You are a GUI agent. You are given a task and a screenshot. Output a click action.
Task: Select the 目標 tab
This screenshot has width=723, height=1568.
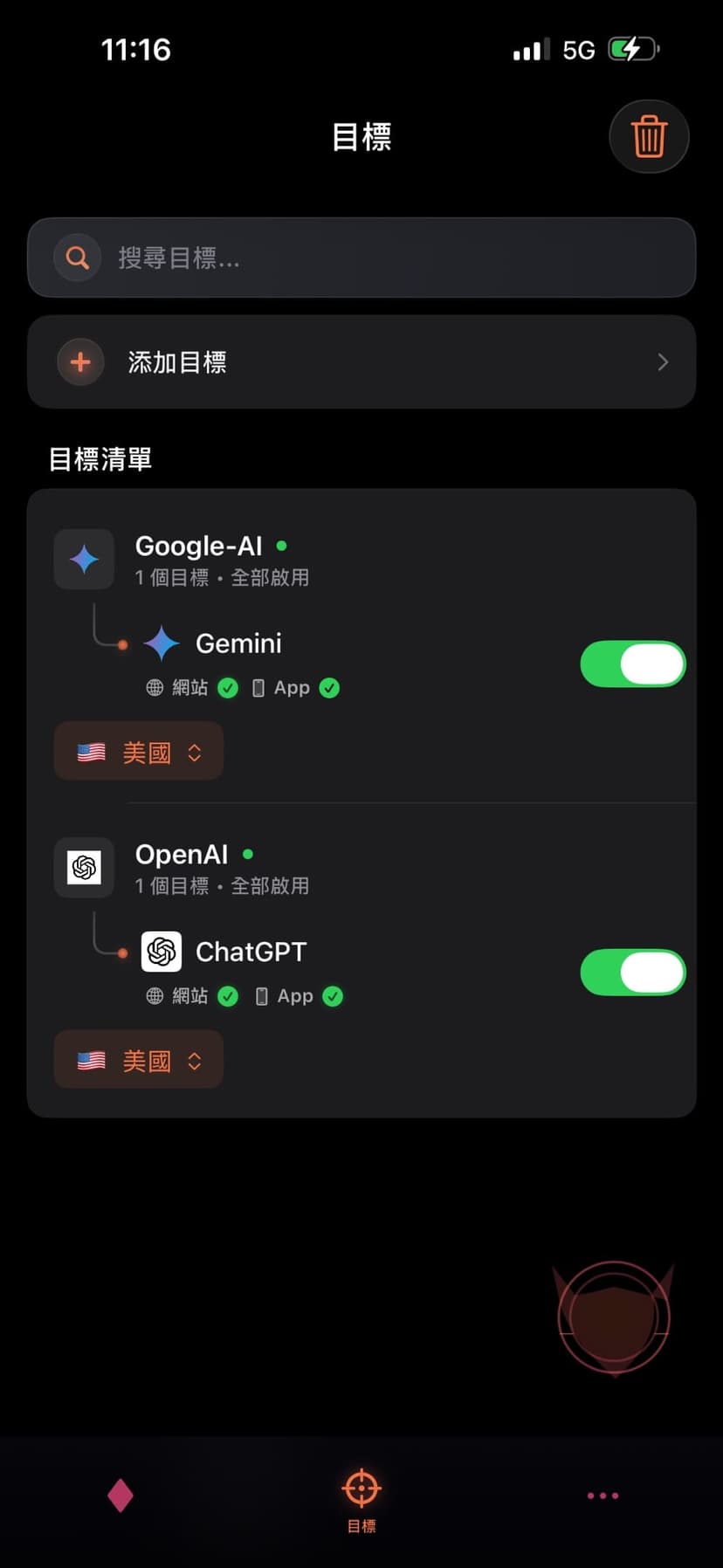[361, 1498]
